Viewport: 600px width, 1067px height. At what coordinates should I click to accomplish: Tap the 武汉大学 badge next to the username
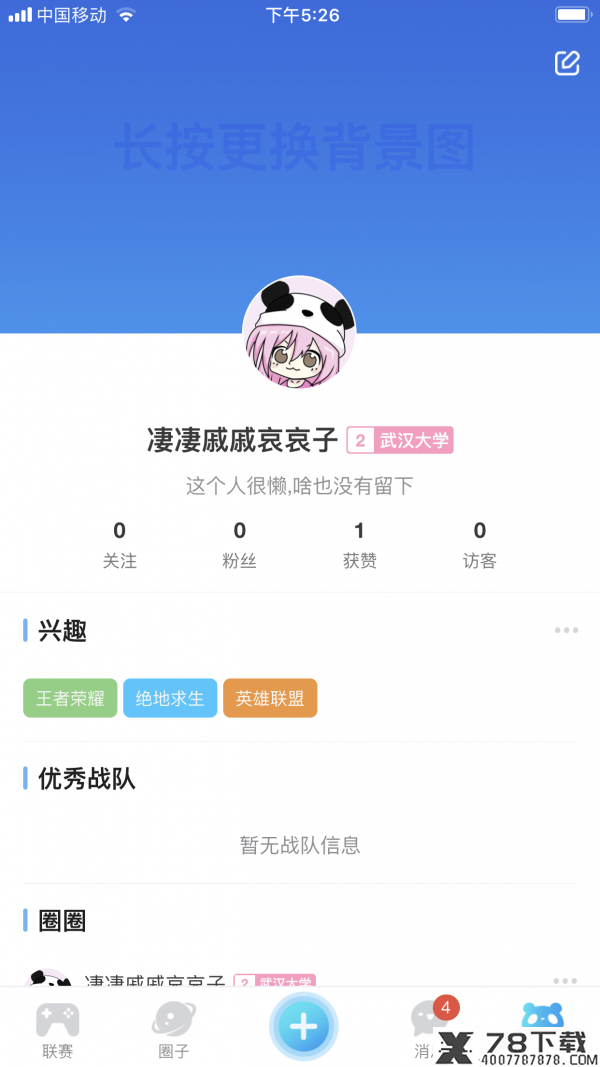(400, 440)
